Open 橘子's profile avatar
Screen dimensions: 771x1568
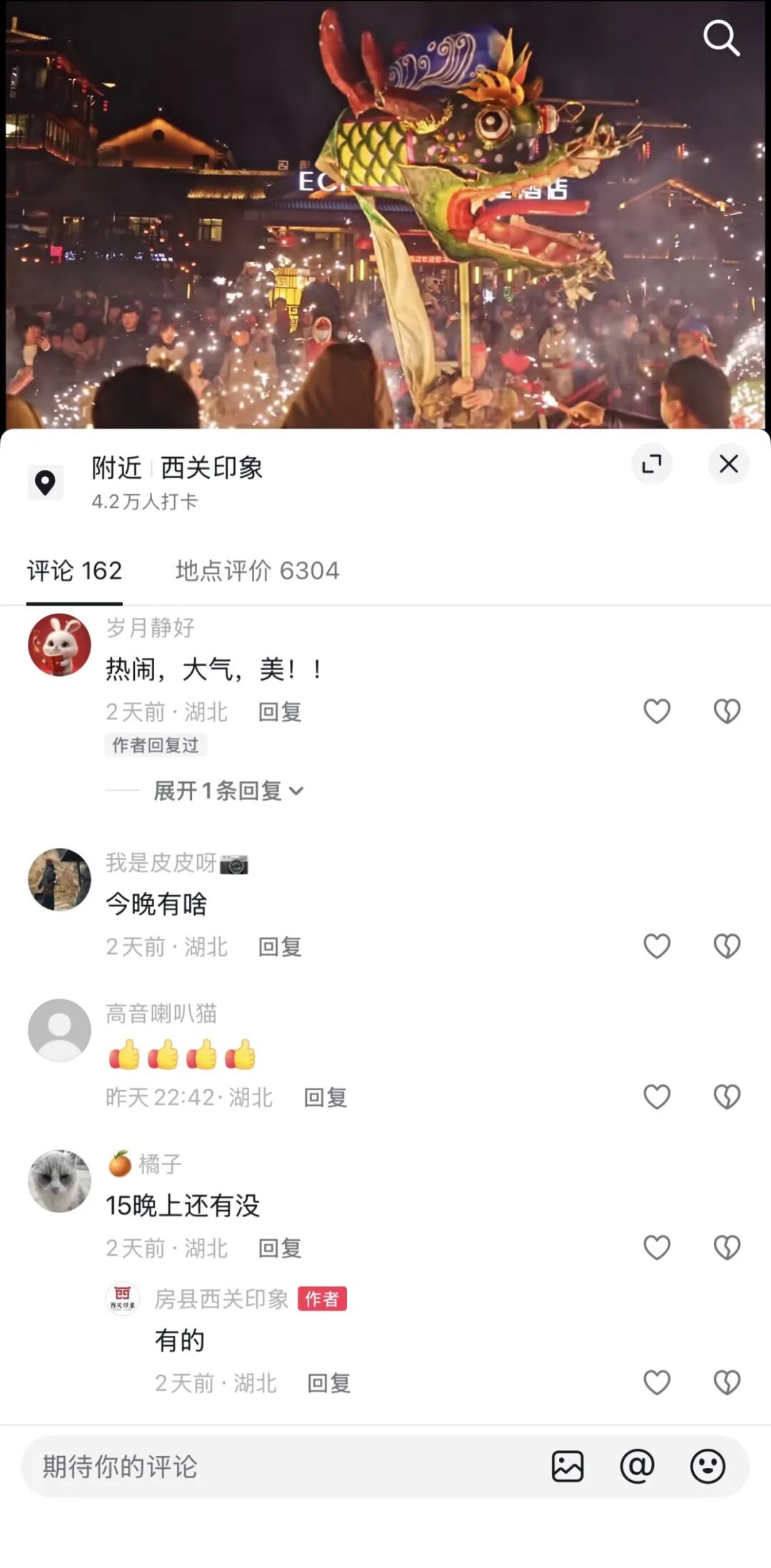59,1181
